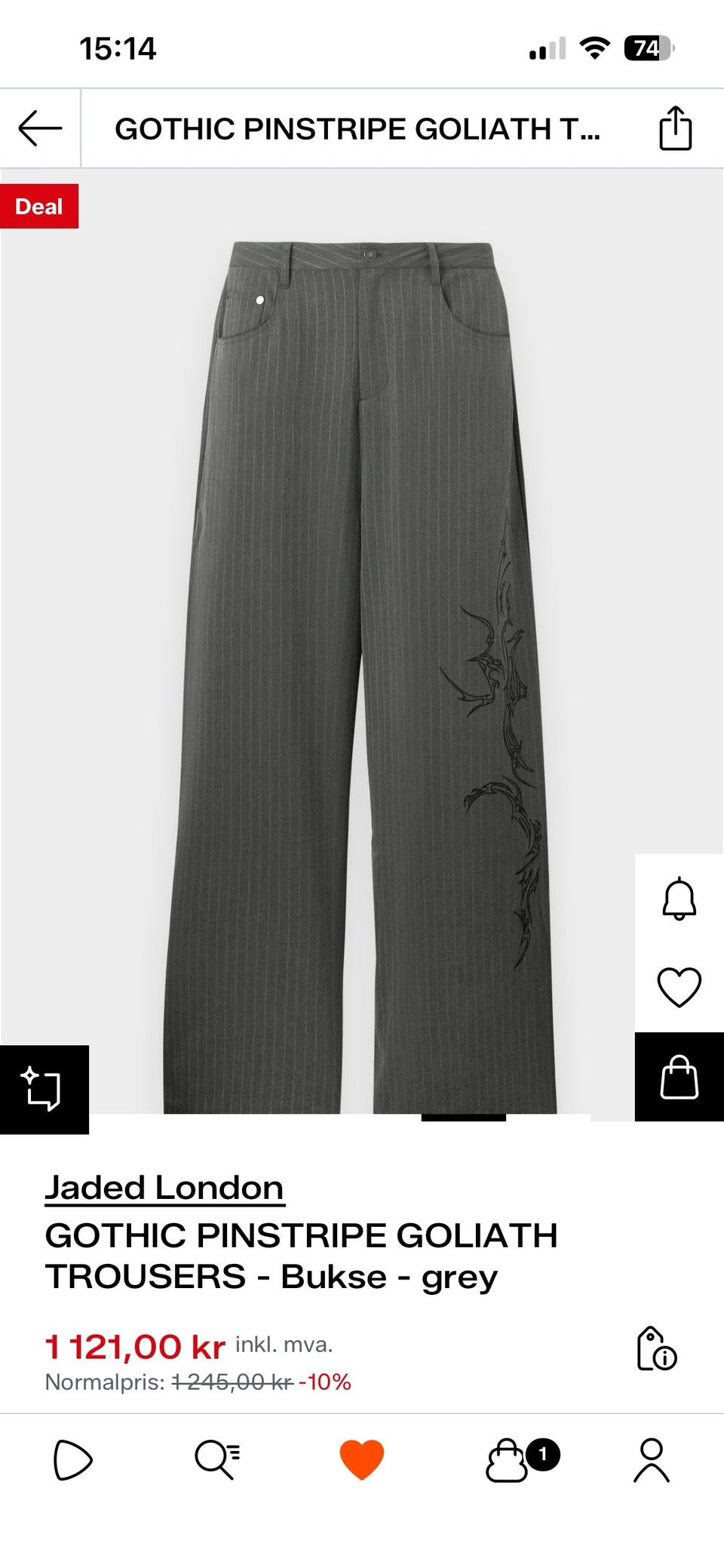724x1568 pixels.
Task: Enable the notification bell alert
Action: click(679, 898)
